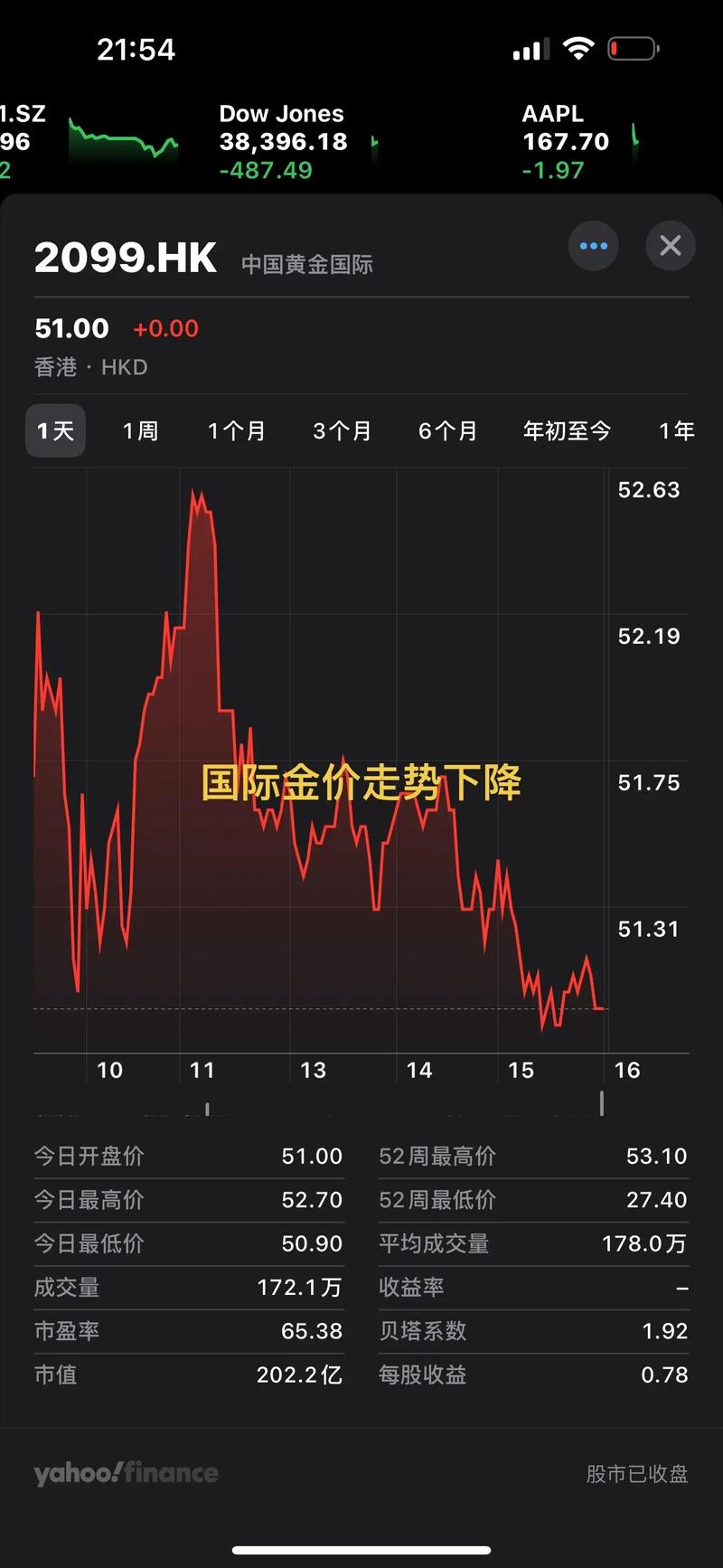View the 6个月 chart range

tap(447, 431)
